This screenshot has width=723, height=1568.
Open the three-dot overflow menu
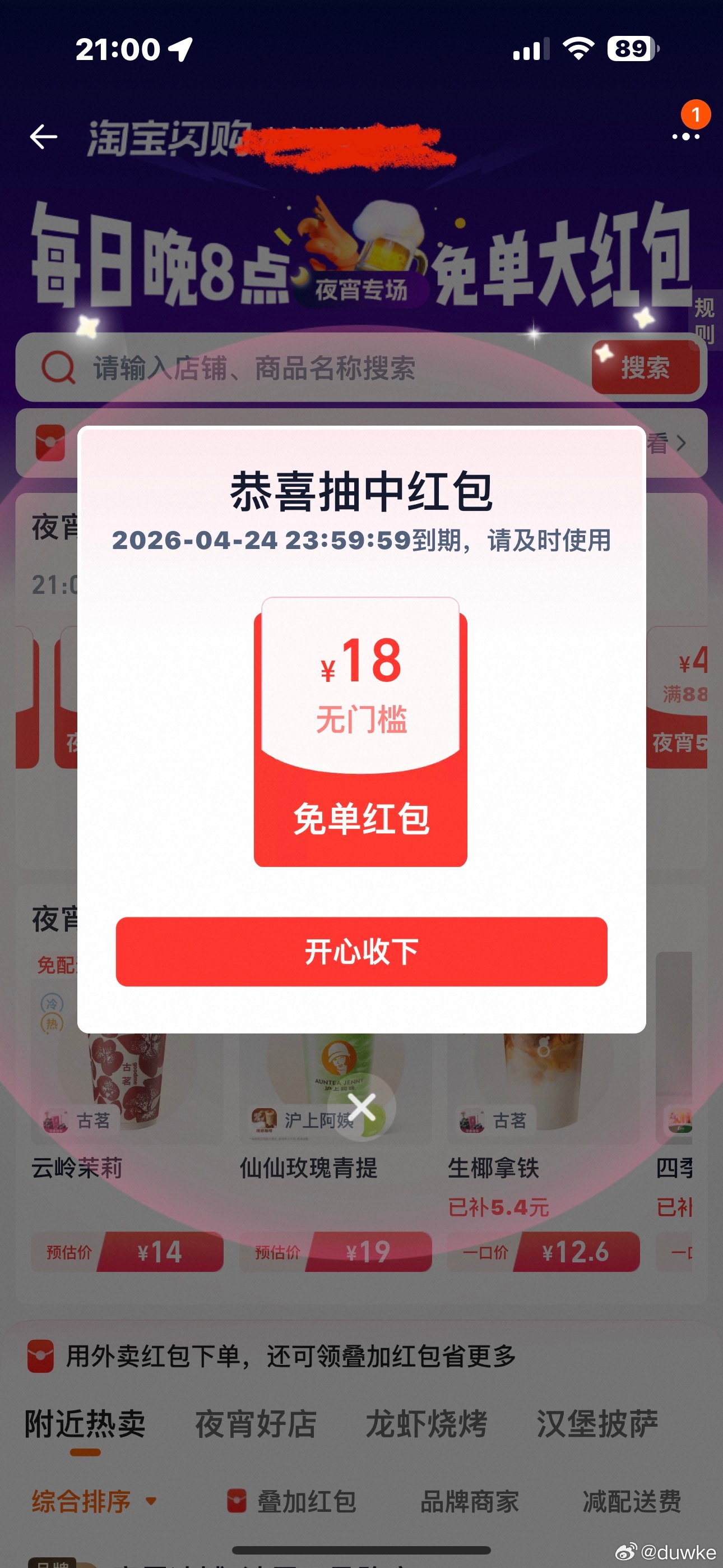pos(685,136)
